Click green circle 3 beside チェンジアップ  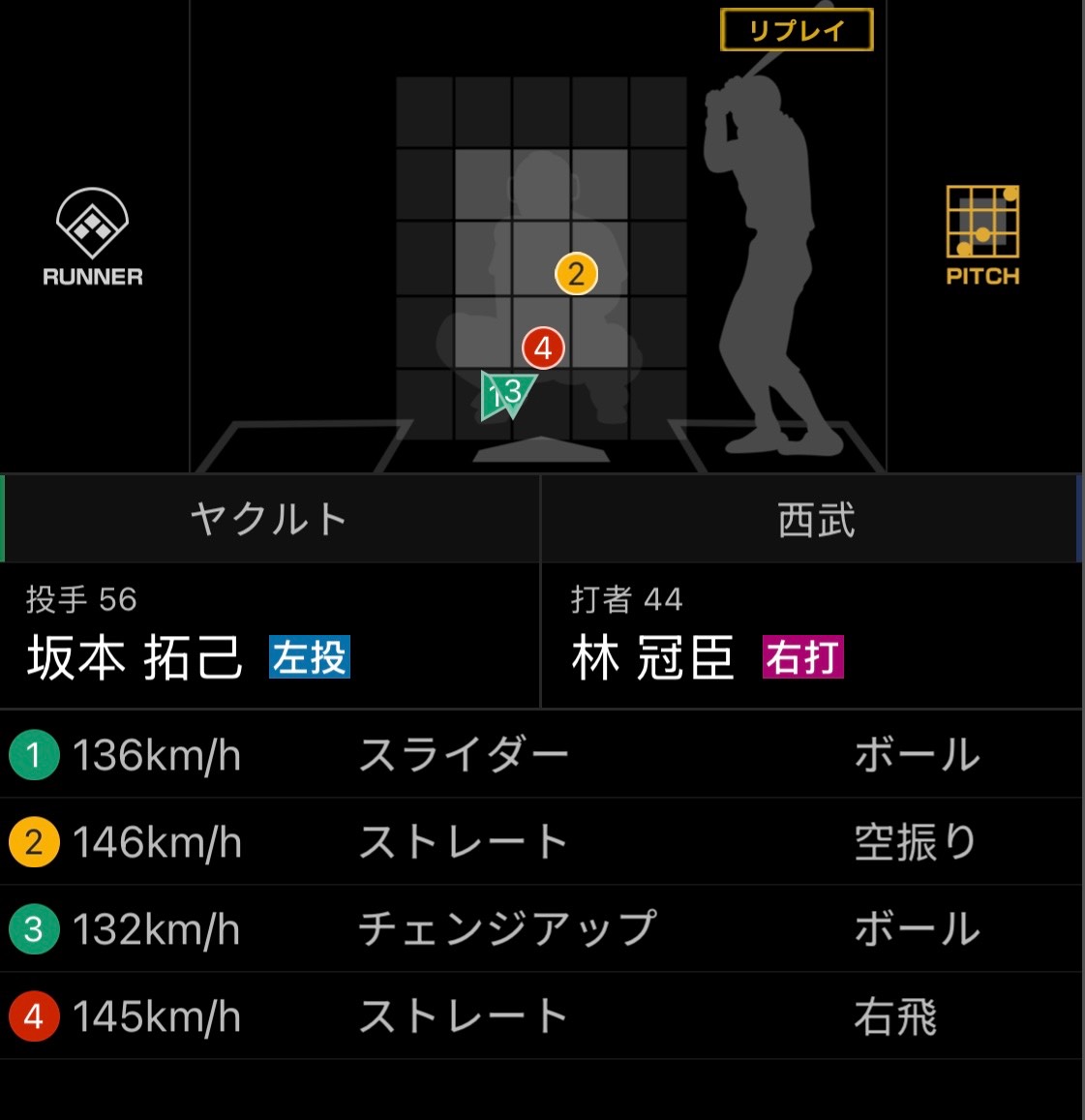coord(33,929)
